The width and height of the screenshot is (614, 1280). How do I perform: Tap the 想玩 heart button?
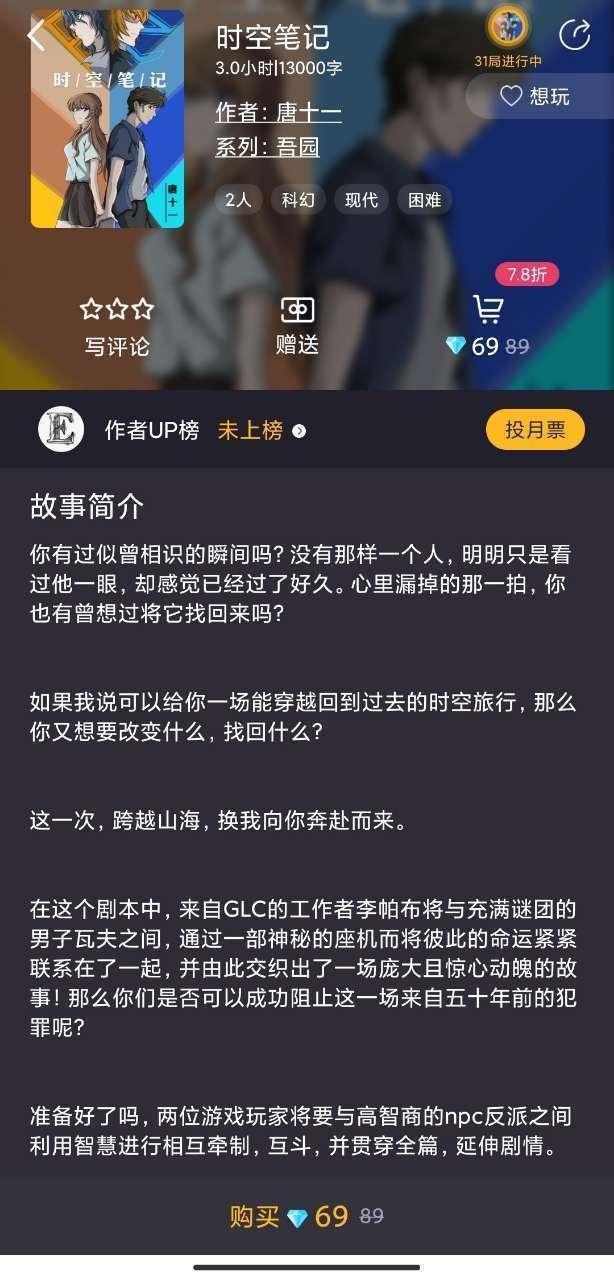tap(535, 96)
